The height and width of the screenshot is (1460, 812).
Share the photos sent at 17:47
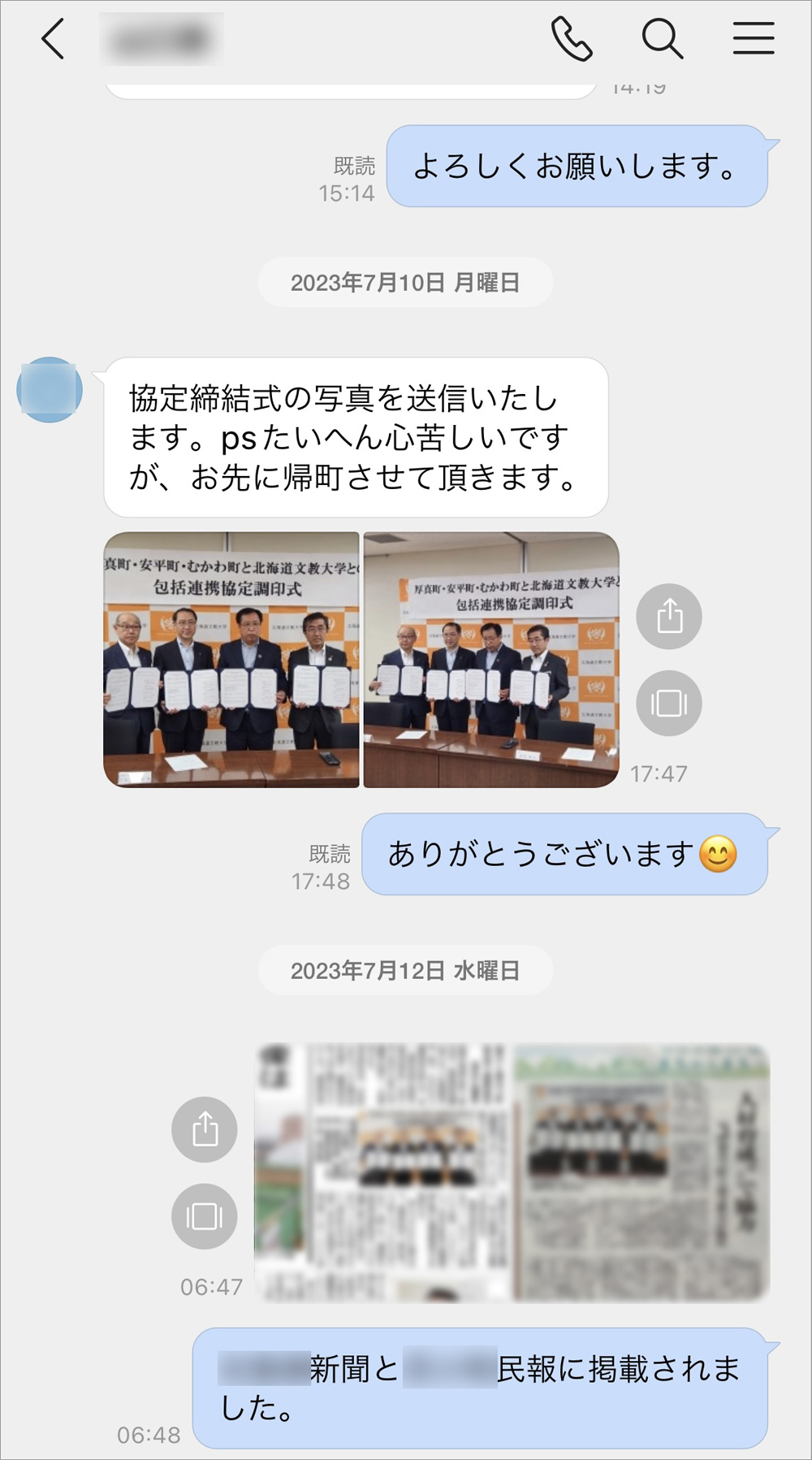[x=669, y=616]
